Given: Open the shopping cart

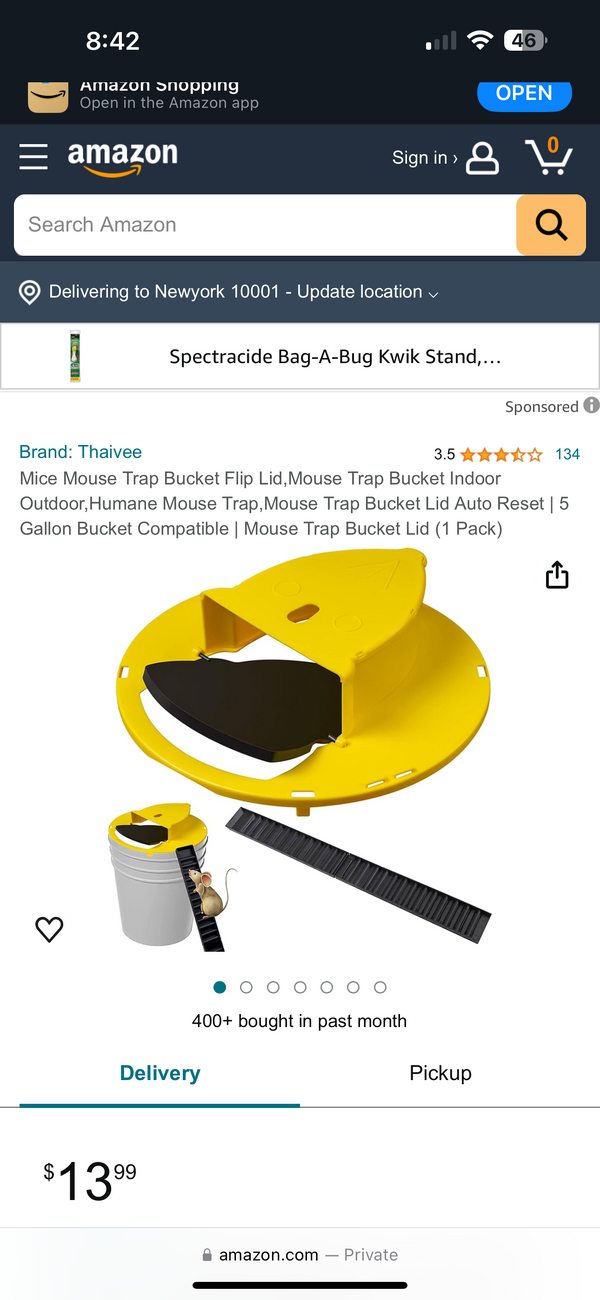Looking at the screenshot, I should [x=548, y=156].
